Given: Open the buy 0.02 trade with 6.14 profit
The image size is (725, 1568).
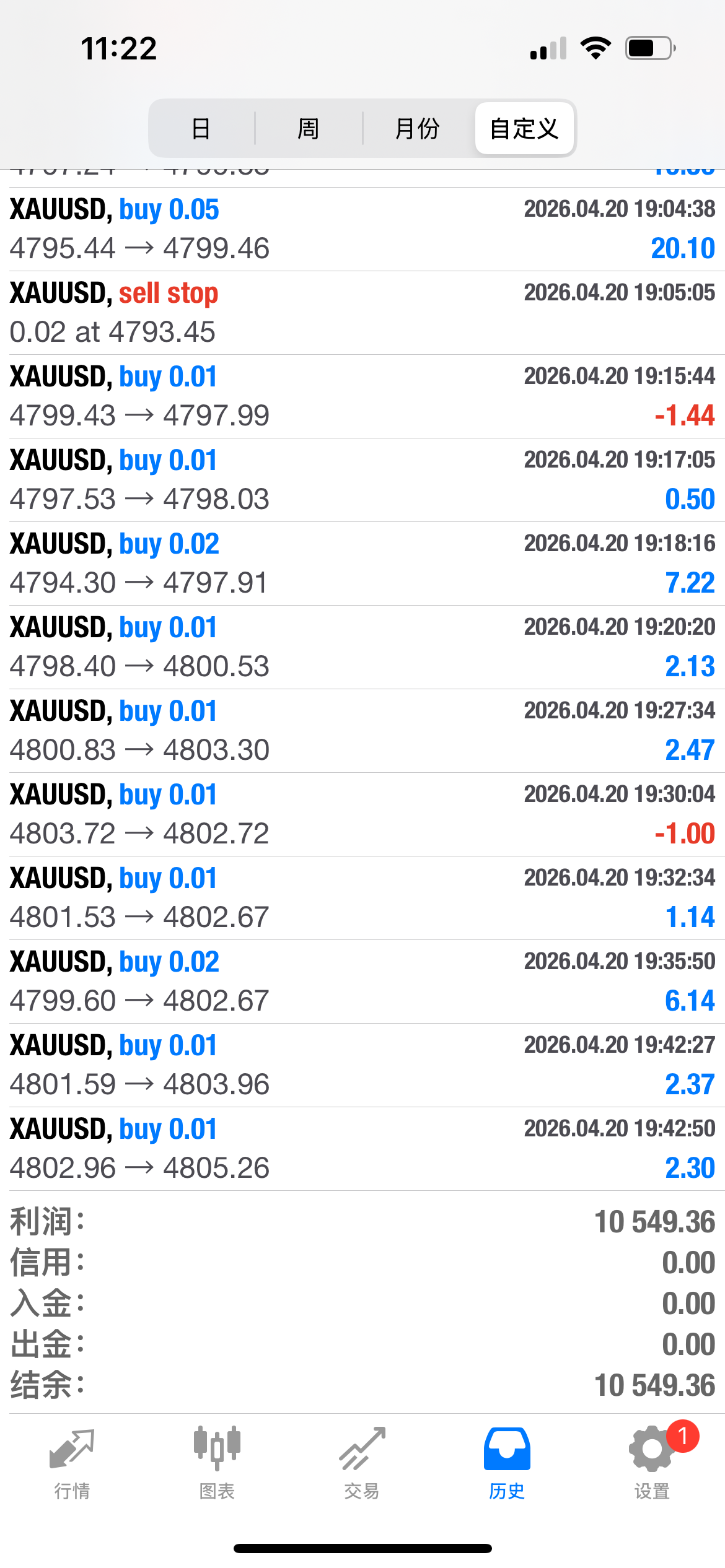Looking at the screenshot, I should [x=362, y=982].
